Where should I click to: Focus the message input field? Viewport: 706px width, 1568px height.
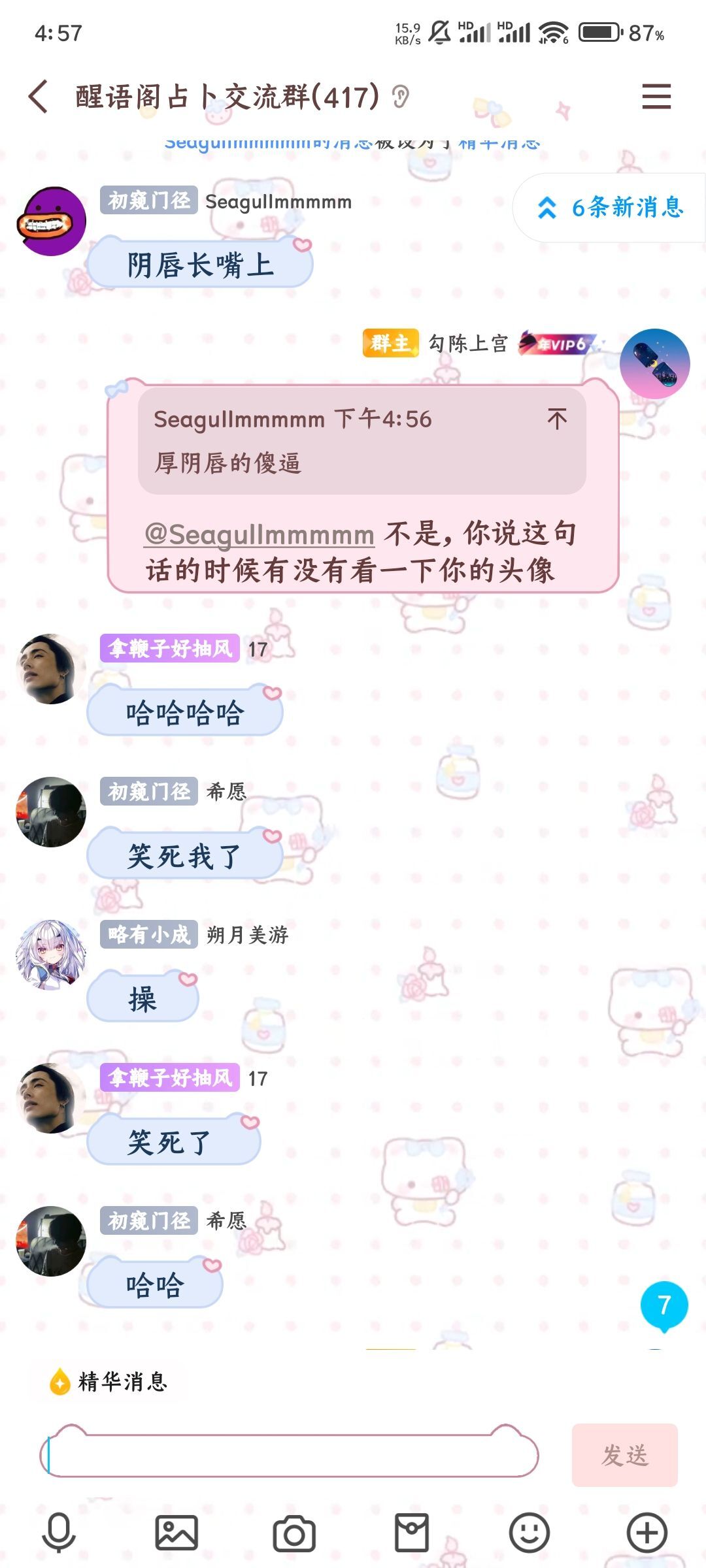[288, 1455]
